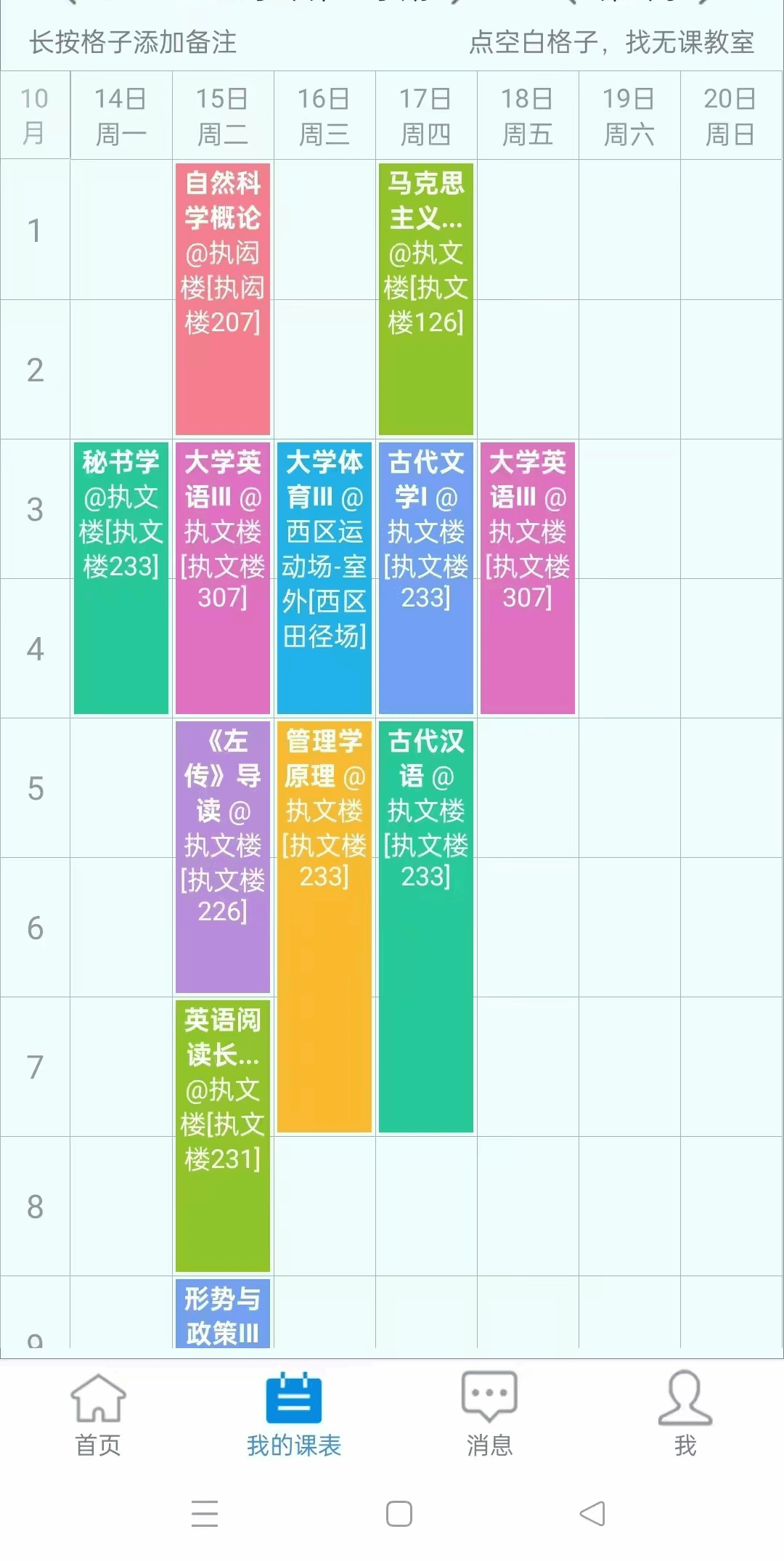
Task: Open the 大学体育III course block
Action: point(324,577)
